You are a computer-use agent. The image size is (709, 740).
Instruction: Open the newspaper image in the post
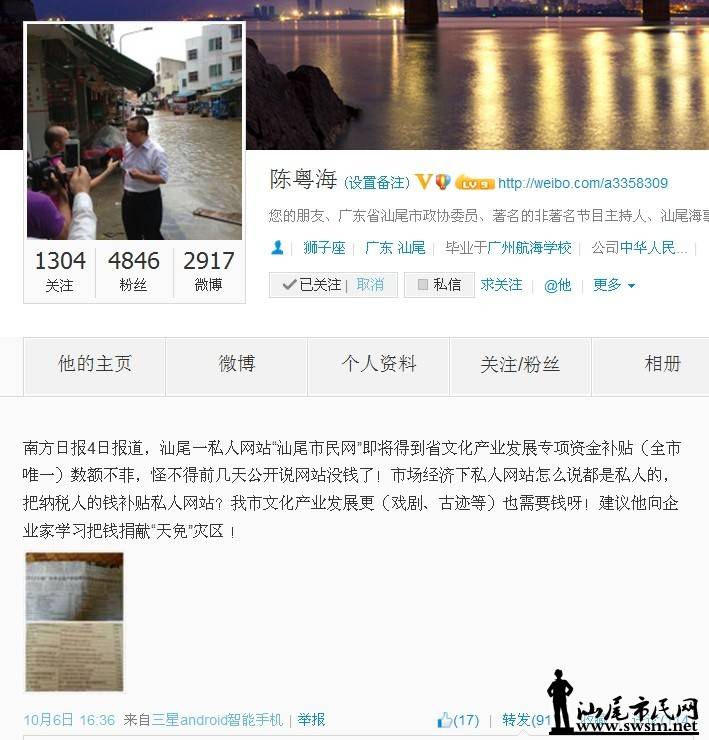[x=73, y=622]
